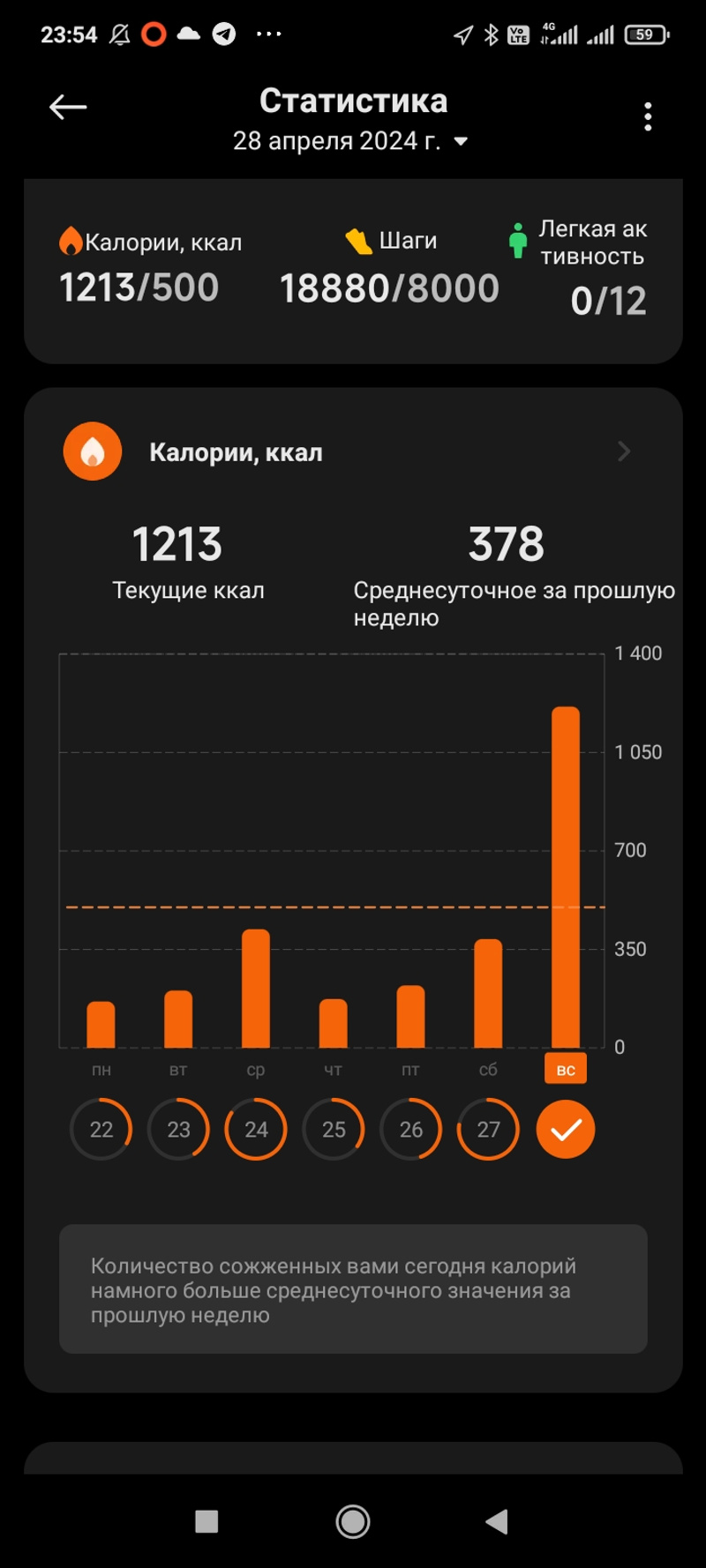Open recent apps via square button

(207, 1521)
